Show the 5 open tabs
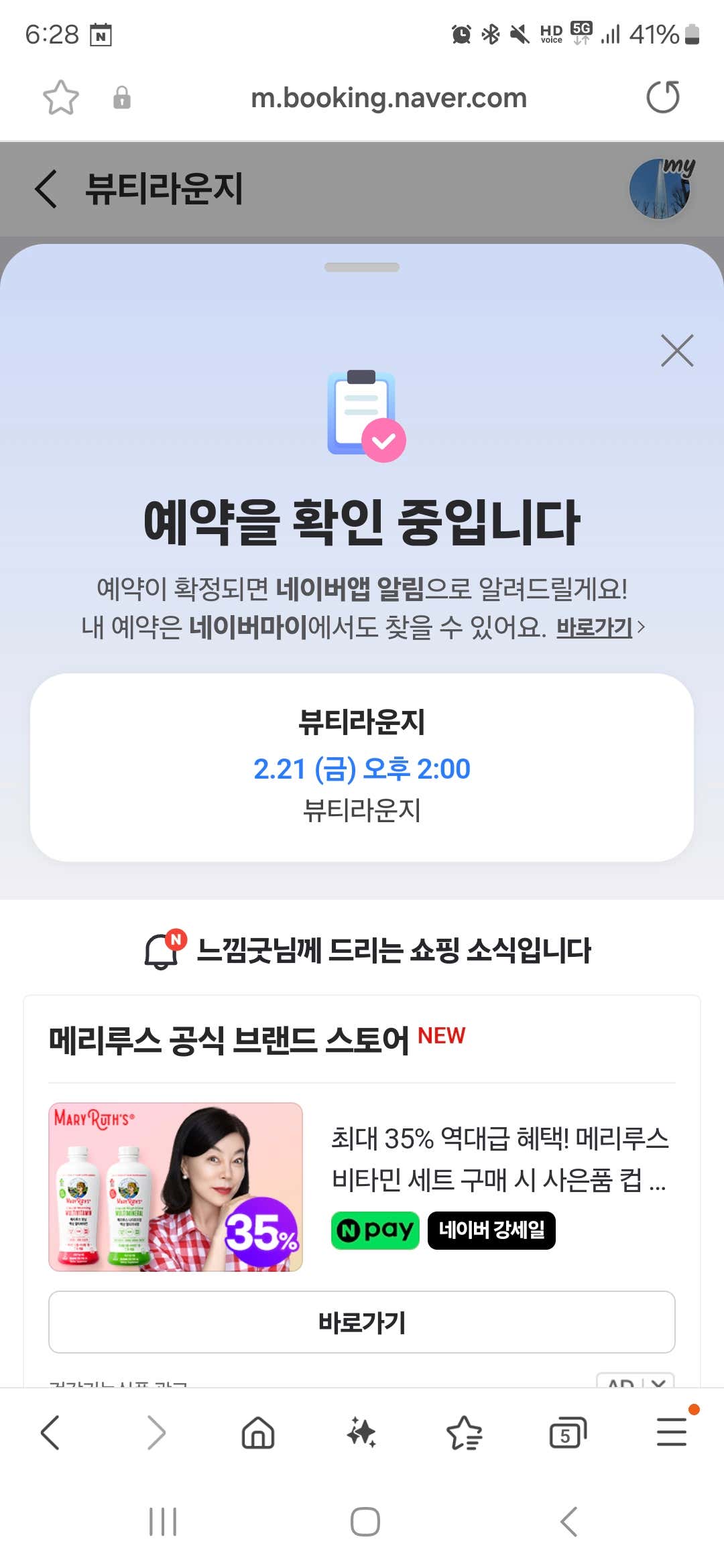724x1568 pixels. 567,1433
